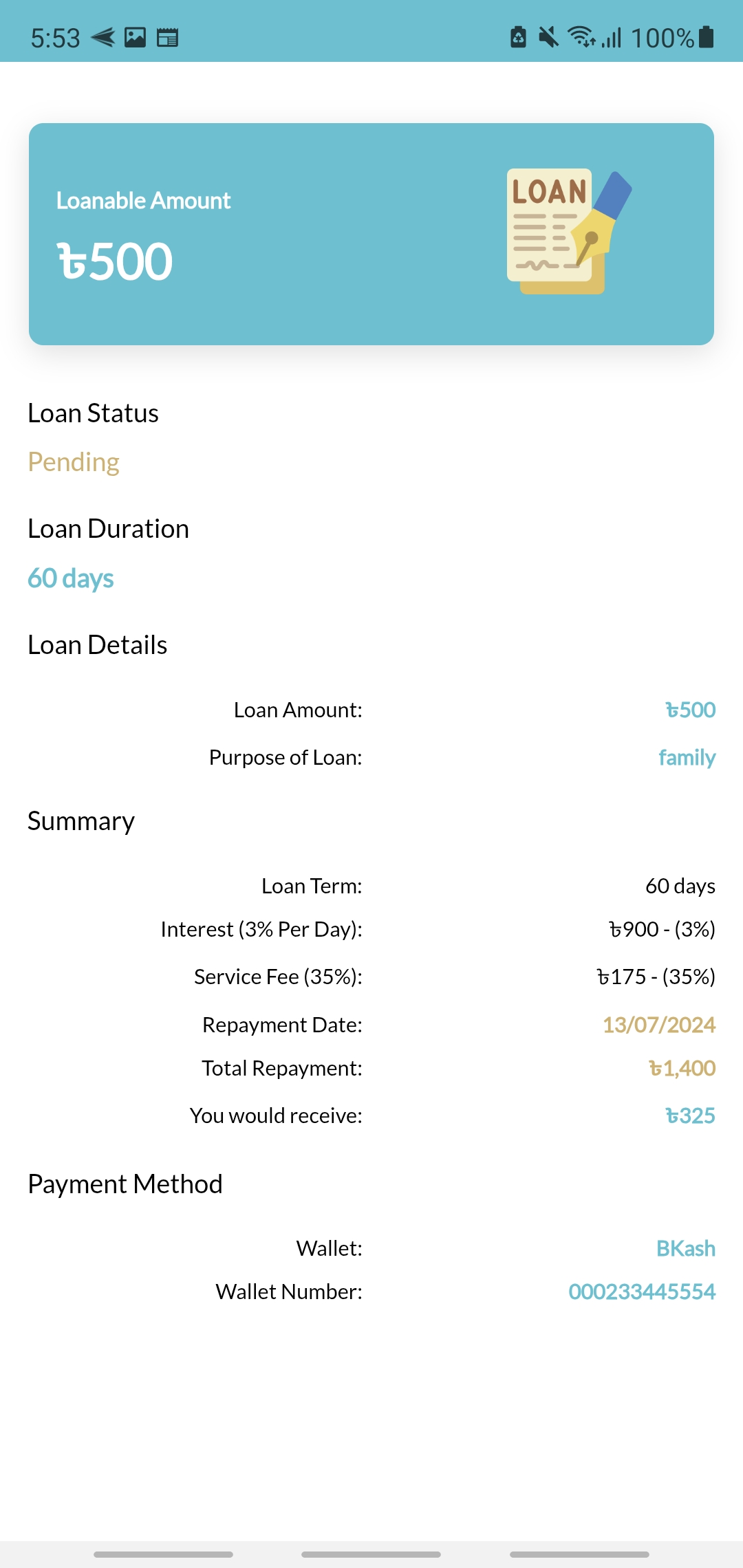
Task: Expand the Loan Details section
Action: click(97, 644)
